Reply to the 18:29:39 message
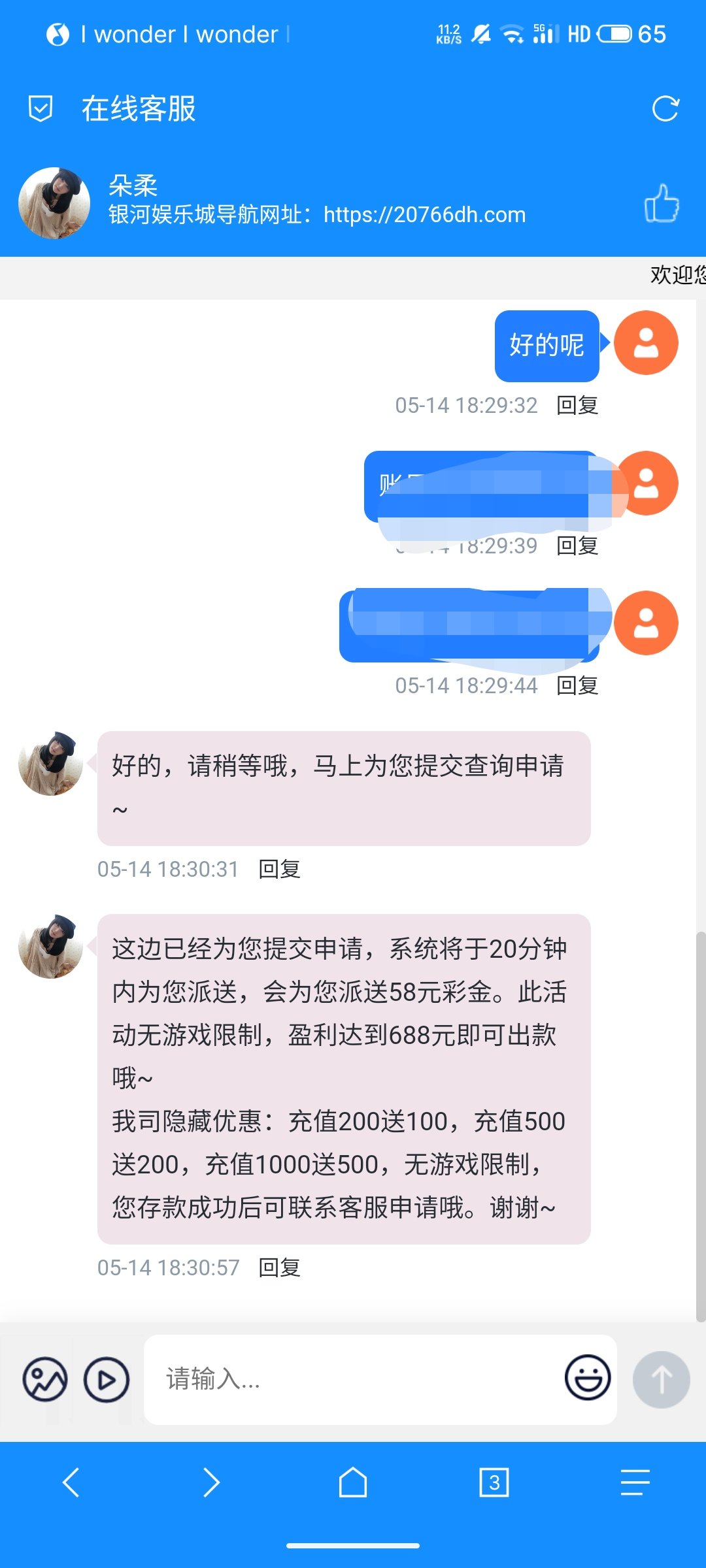This screenshot has width=706, height=1568. (577, 546)
